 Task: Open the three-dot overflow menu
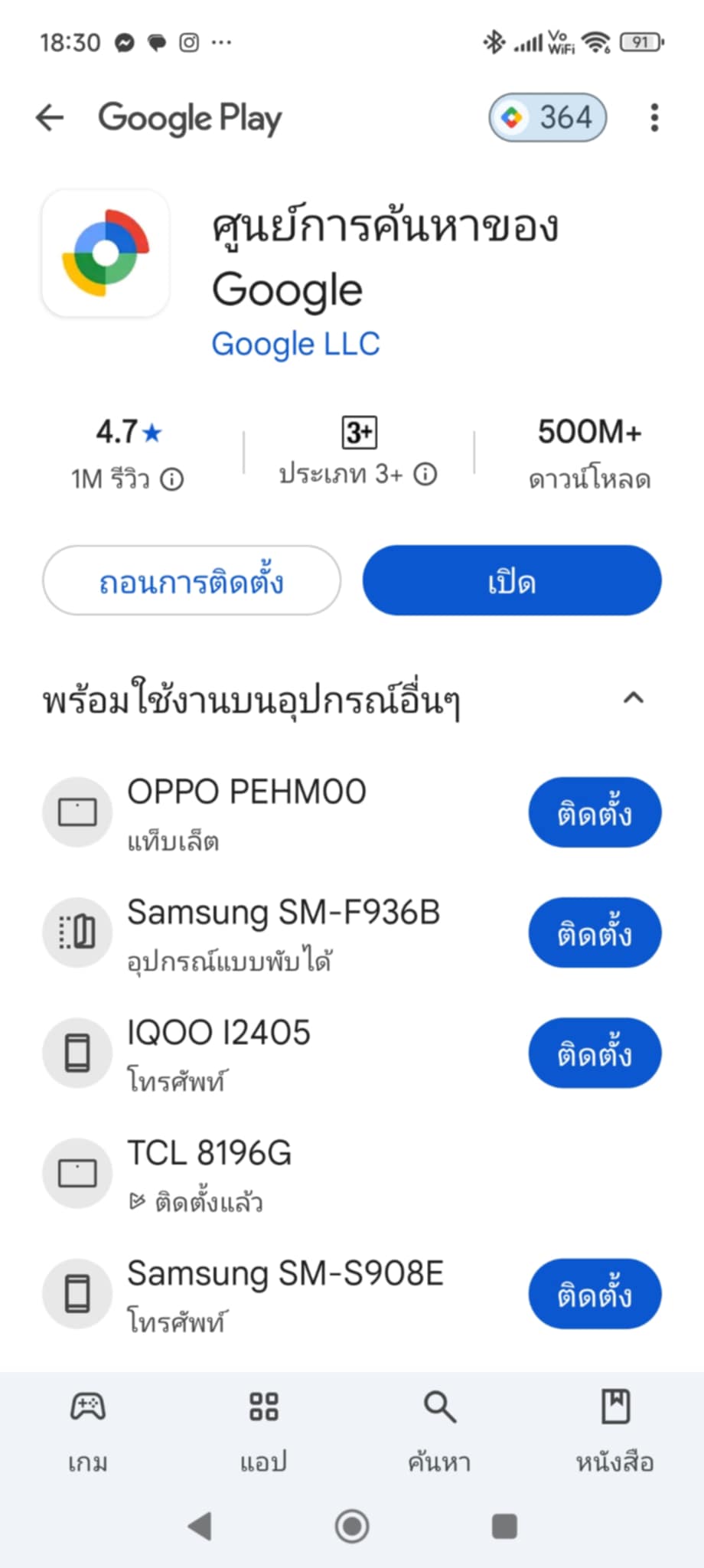(654, 118)
